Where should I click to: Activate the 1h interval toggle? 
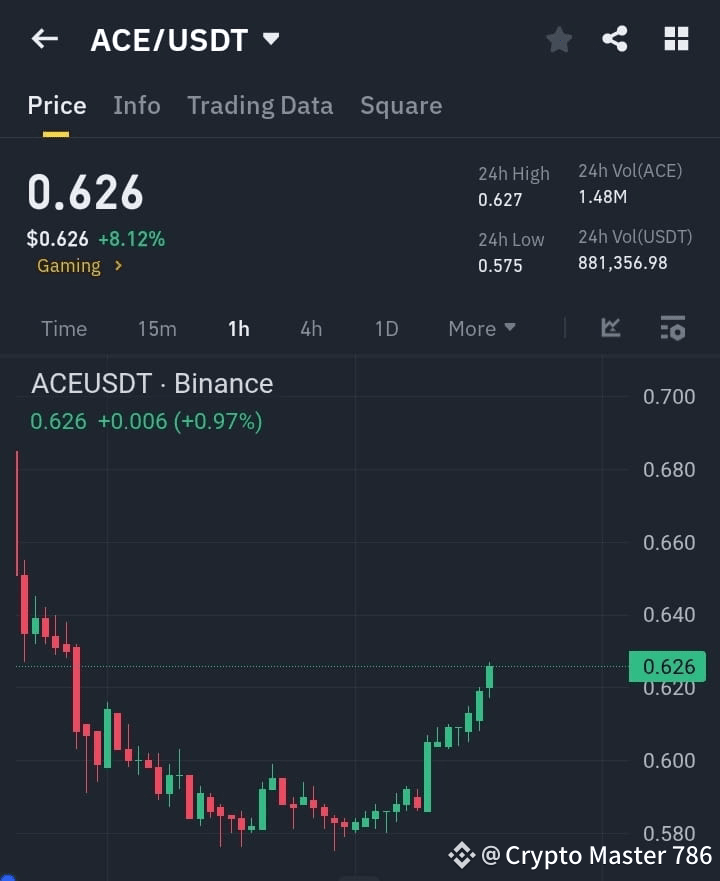(239, 328)
